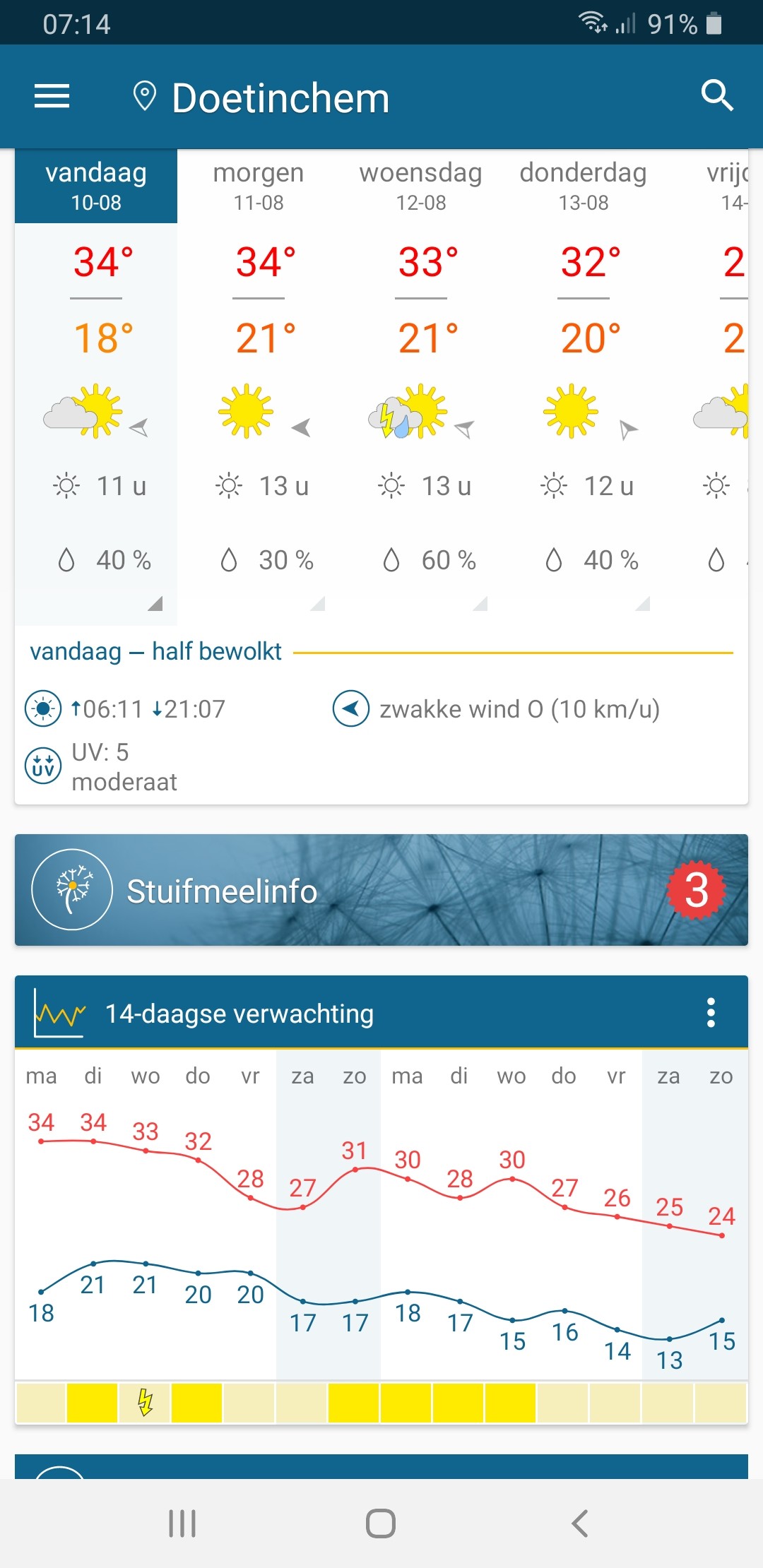Go to the home screen

(x=381, y=1524)
